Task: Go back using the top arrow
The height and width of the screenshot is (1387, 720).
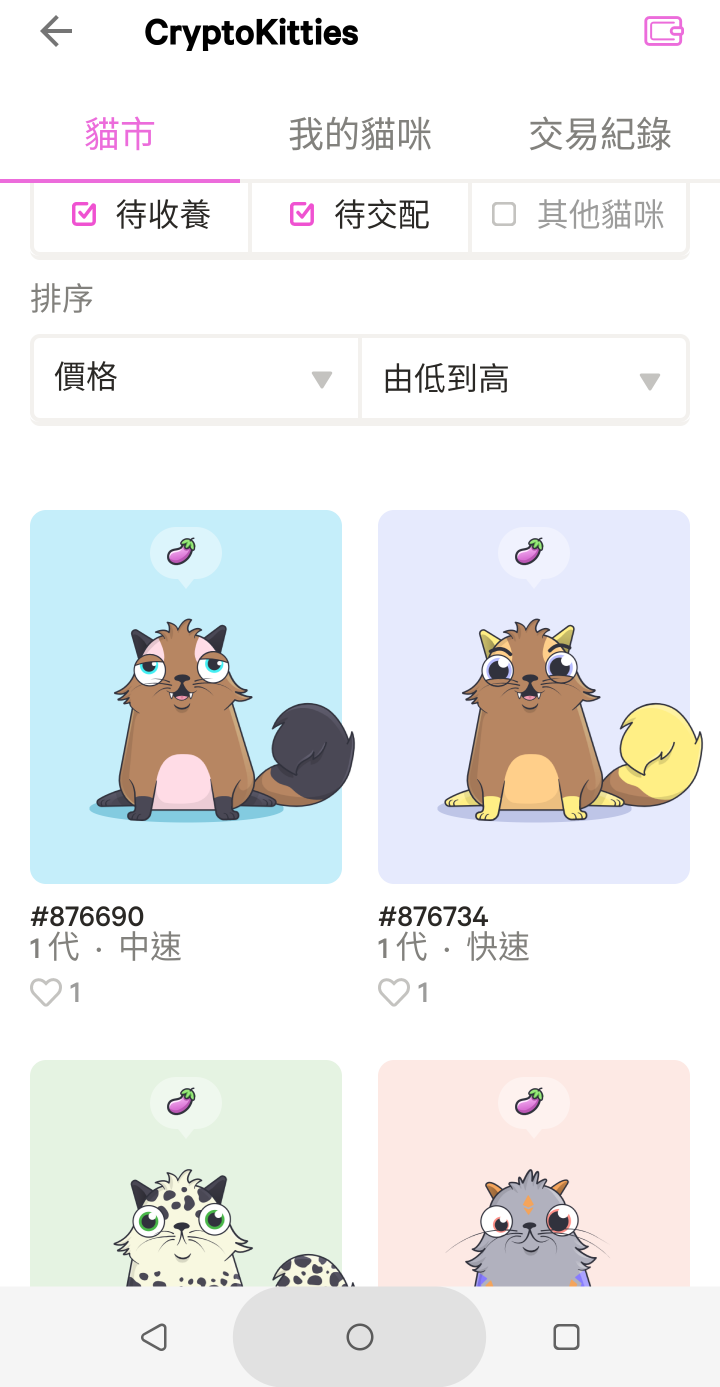Action: pos(56,32)
